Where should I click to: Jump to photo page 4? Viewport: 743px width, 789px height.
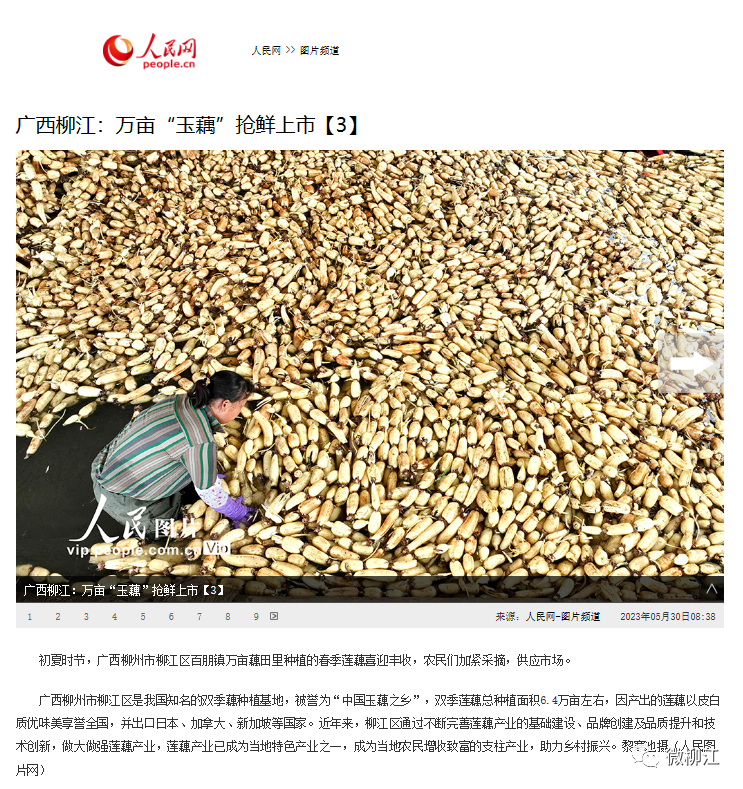[x=115, y=617]
